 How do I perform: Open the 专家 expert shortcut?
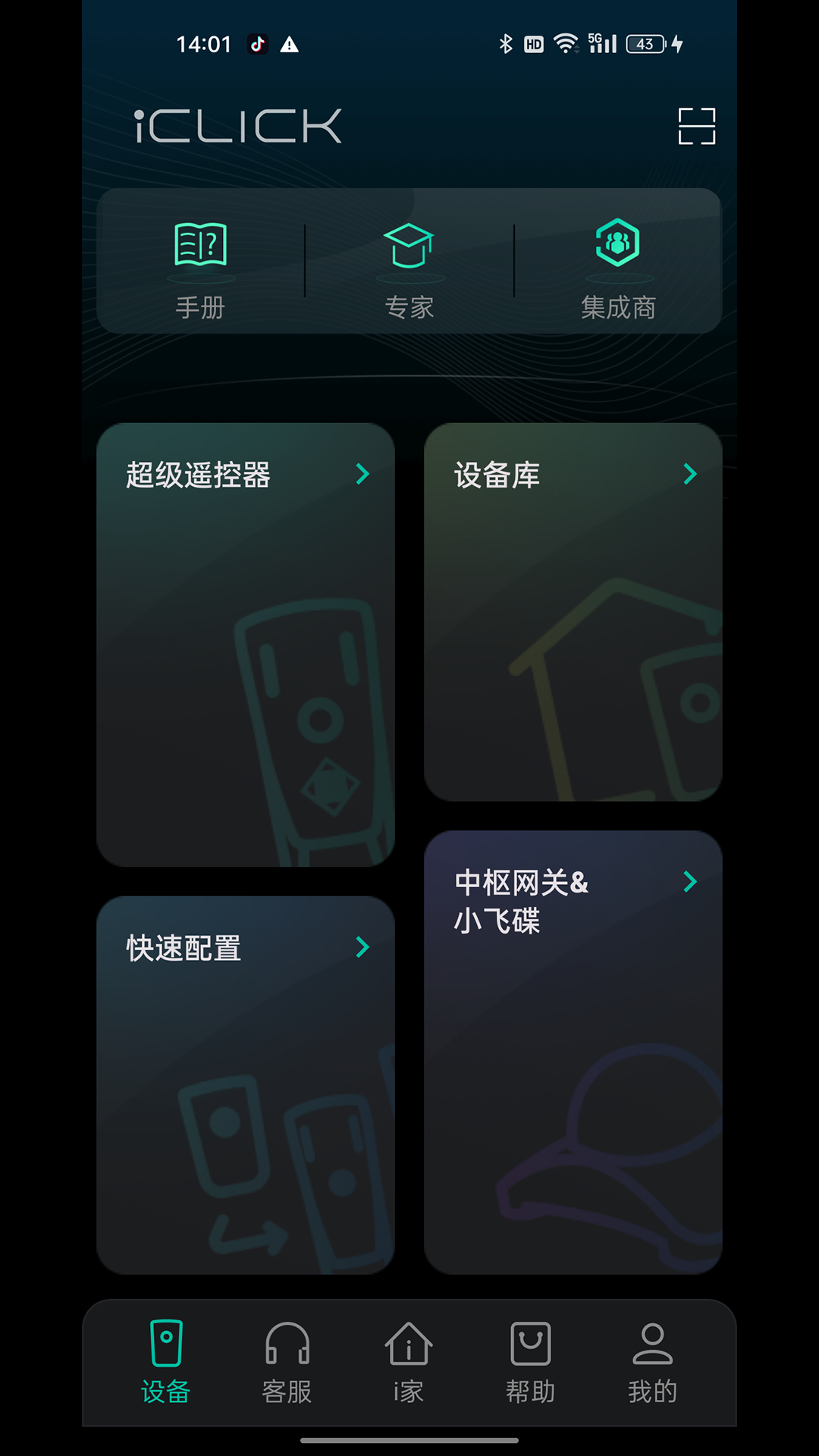click(409, 267)
